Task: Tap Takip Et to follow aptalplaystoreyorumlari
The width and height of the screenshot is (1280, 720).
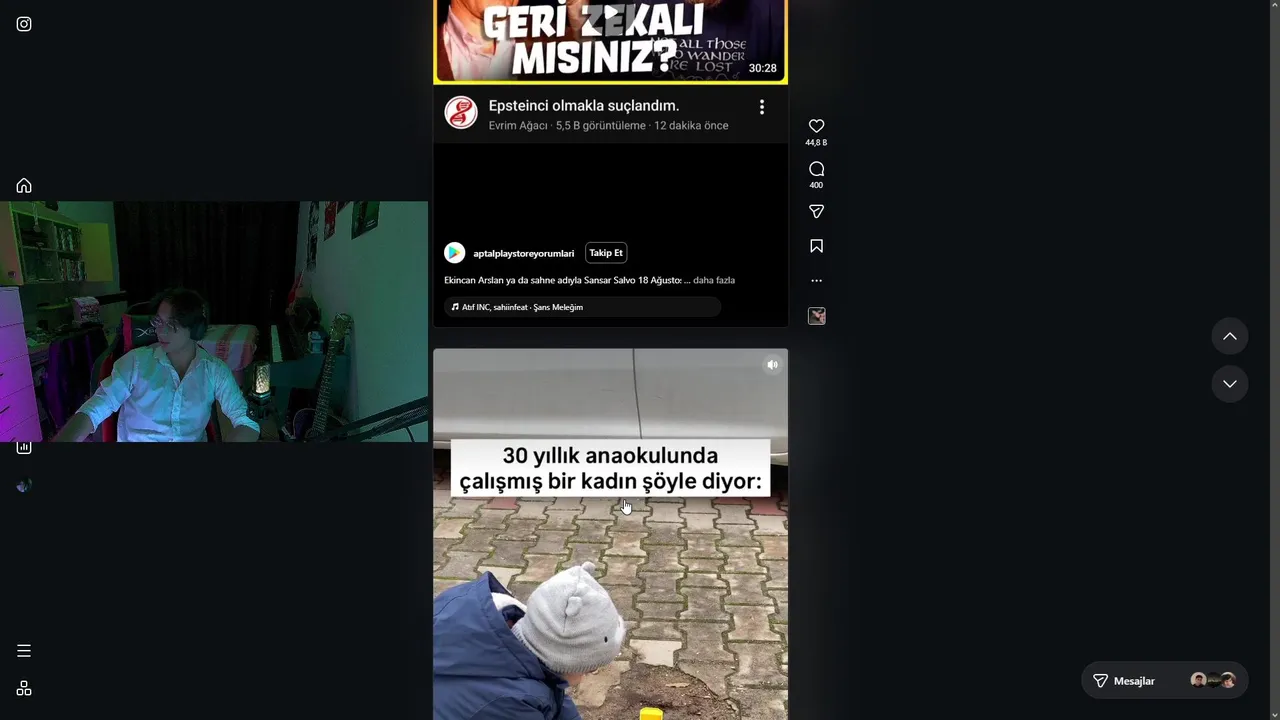Action: [x=605, y=253]
